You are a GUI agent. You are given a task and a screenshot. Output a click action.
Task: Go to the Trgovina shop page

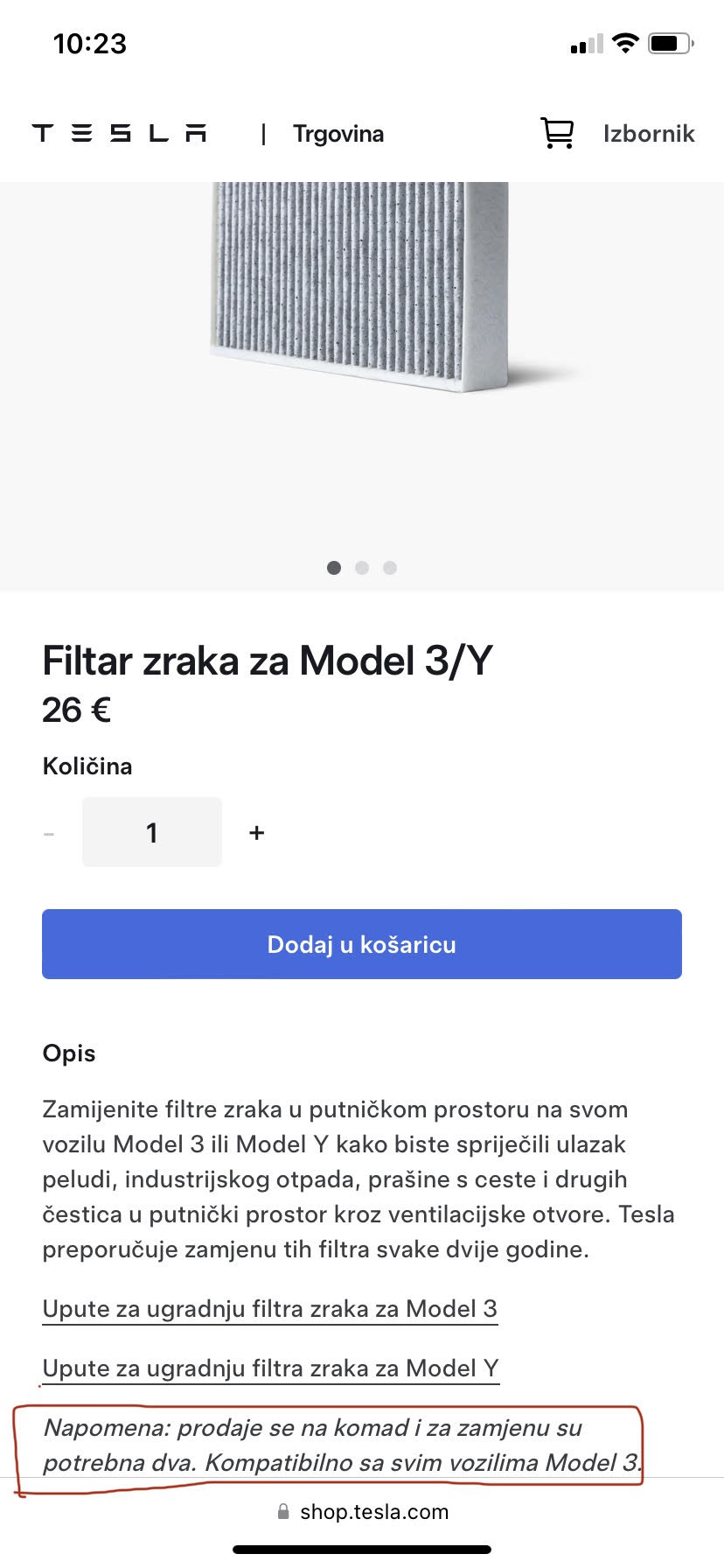pos(338,134)
